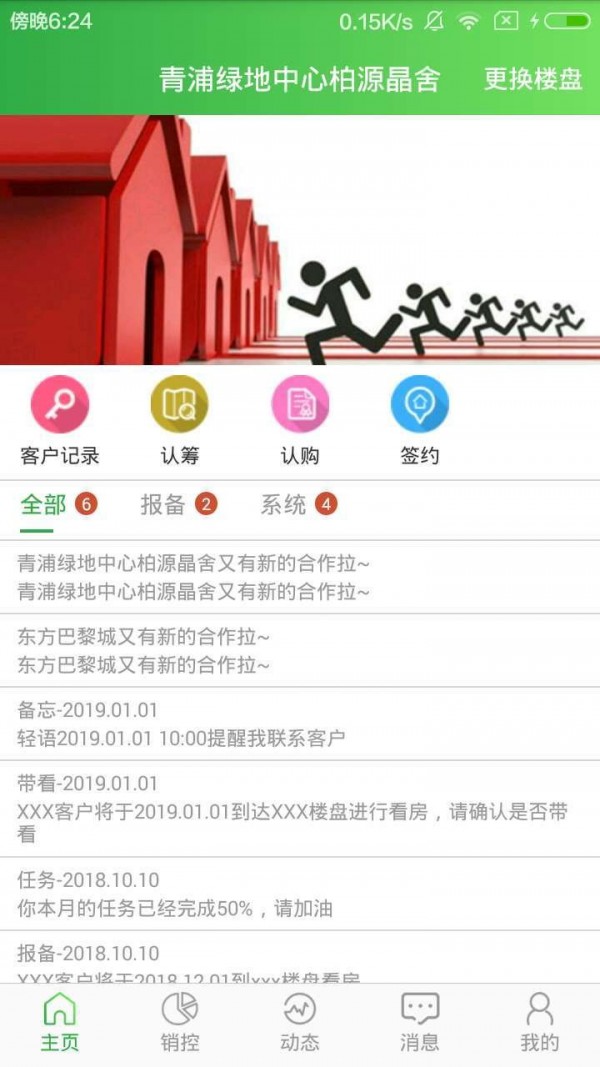Open the 报备-2018.10.10 message

click(300, 960)
